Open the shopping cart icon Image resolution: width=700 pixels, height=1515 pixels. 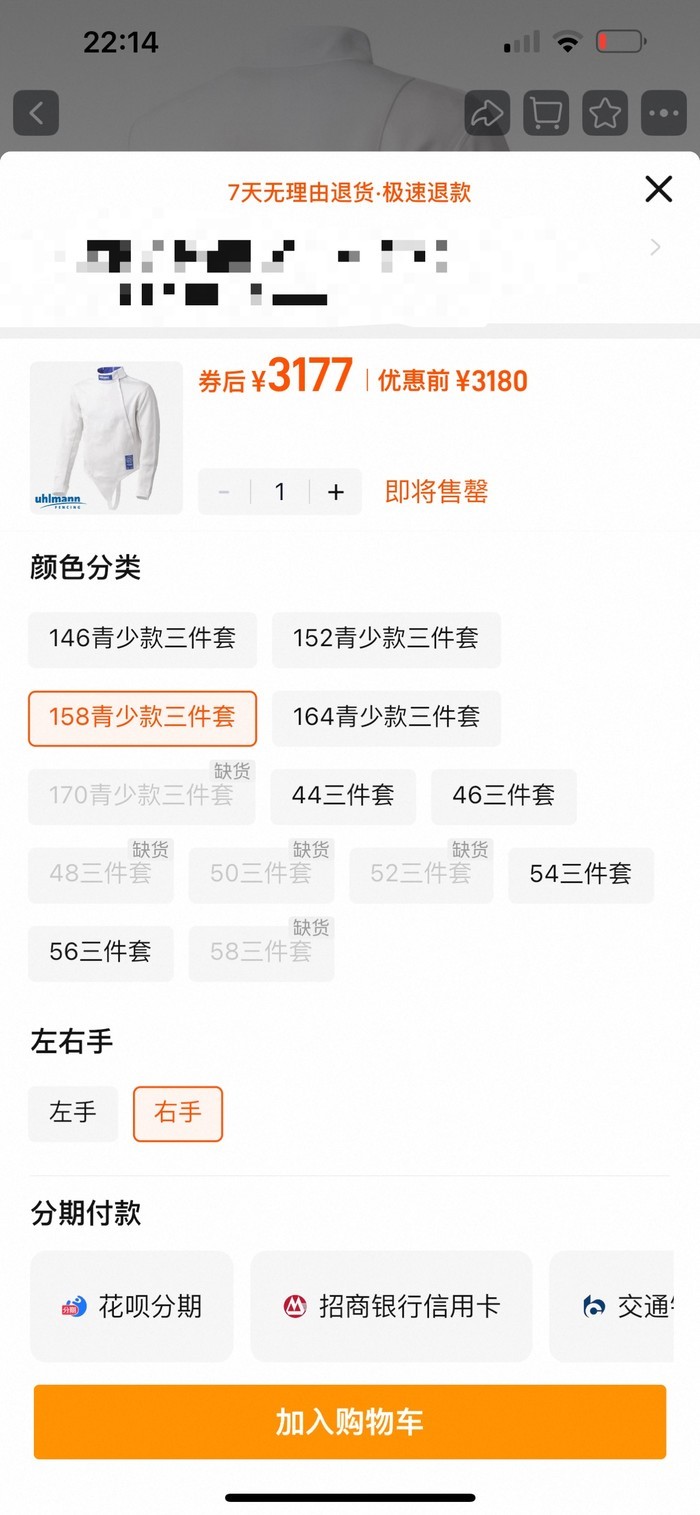pyautogui.click(x=545, y=113)
